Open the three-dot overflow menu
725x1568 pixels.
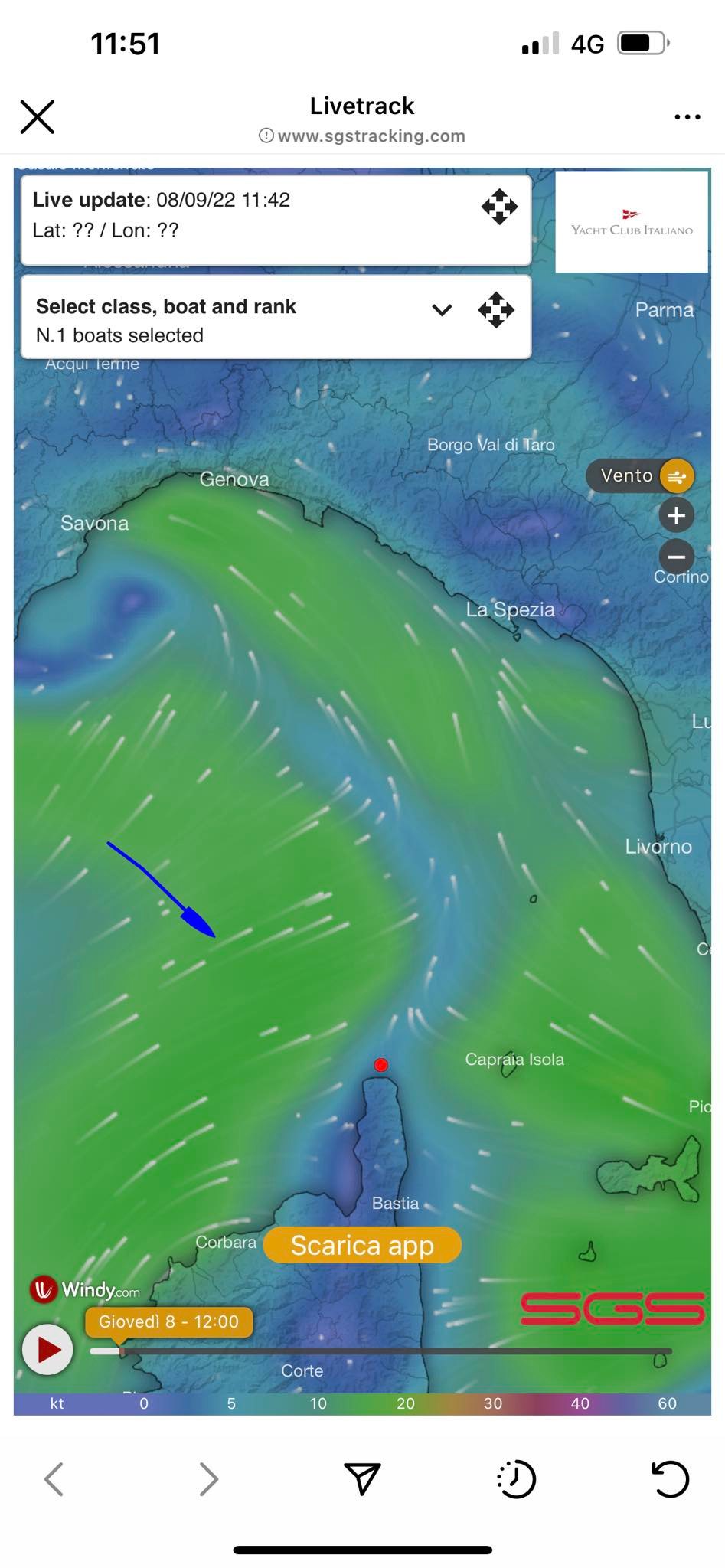click(687, 117)
